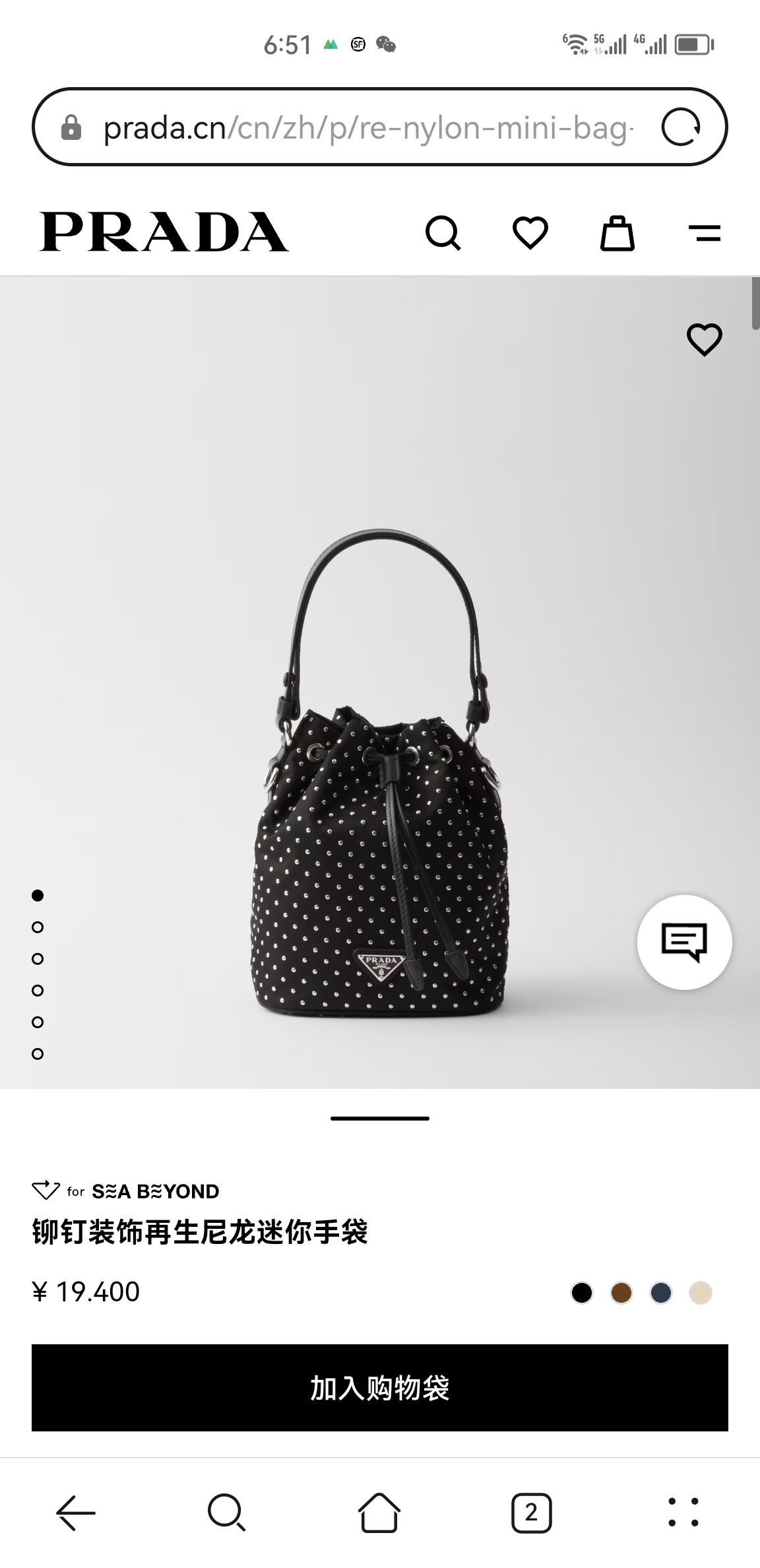Select the brown color swatch
Image resolution: width=760 pixels, height=1568 pixels.
pos(621,1292)
